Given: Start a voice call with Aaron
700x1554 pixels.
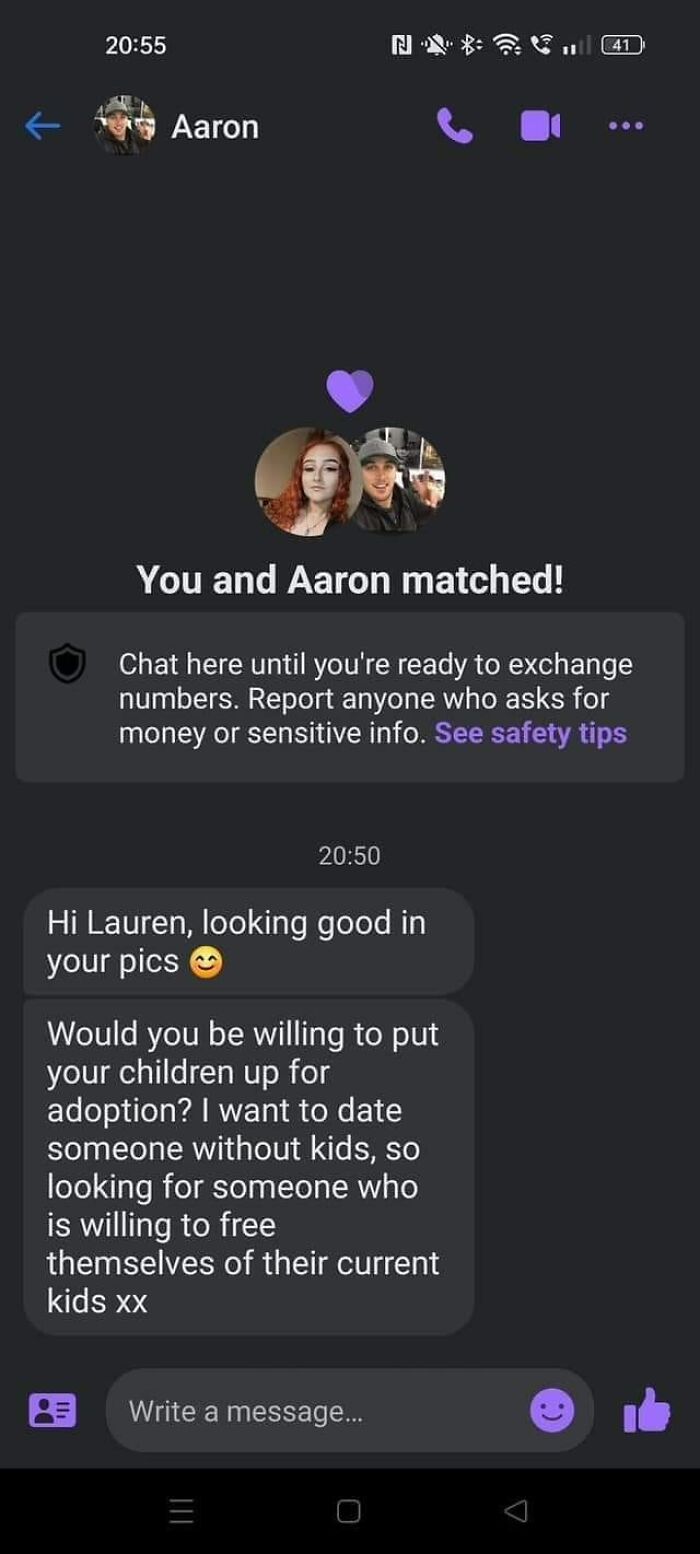Looking at the screenshot, I should point(455,126).
